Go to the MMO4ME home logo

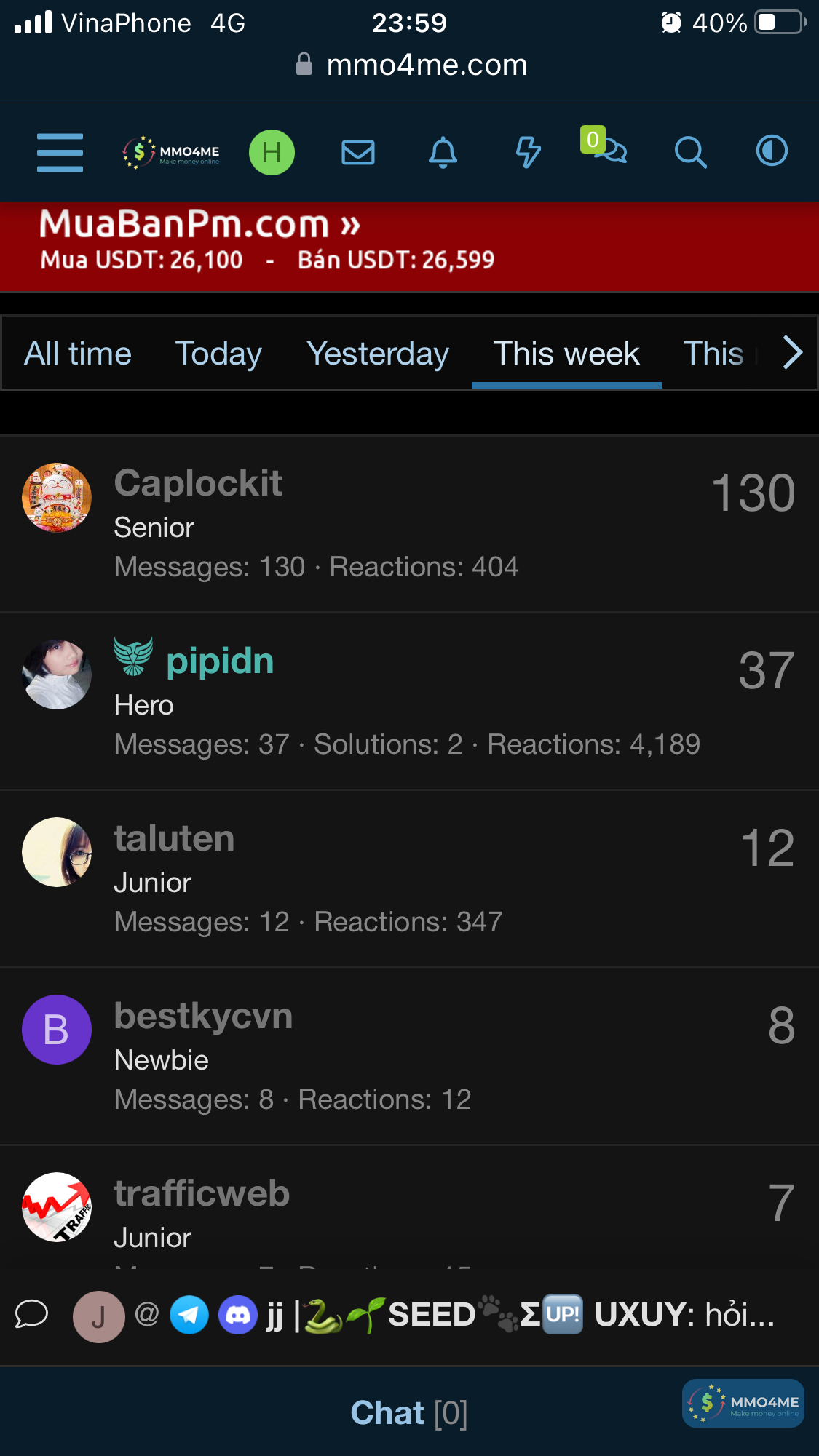pos(172,152)
